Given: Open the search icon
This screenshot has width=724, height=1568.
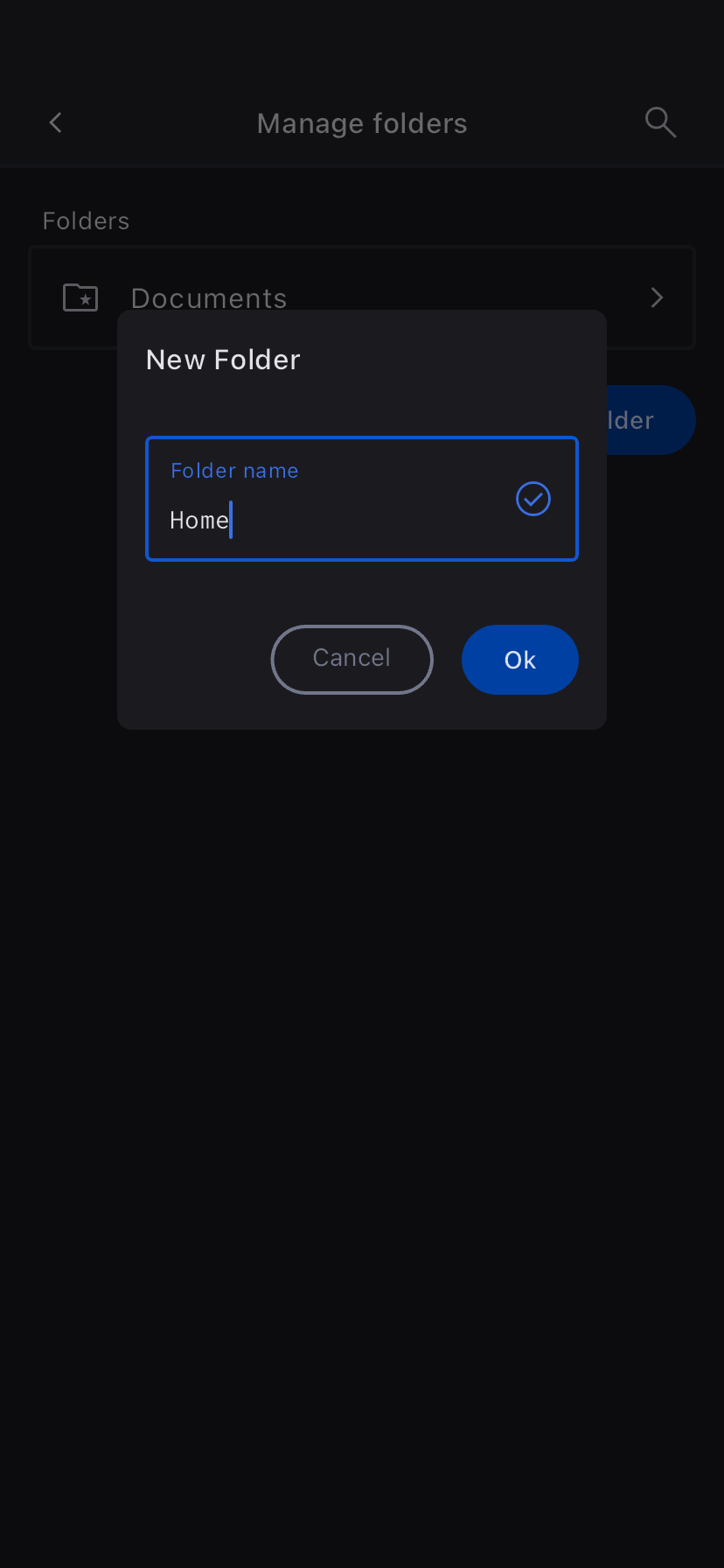Looking at the screenshot, I should [x=660, y=122].
